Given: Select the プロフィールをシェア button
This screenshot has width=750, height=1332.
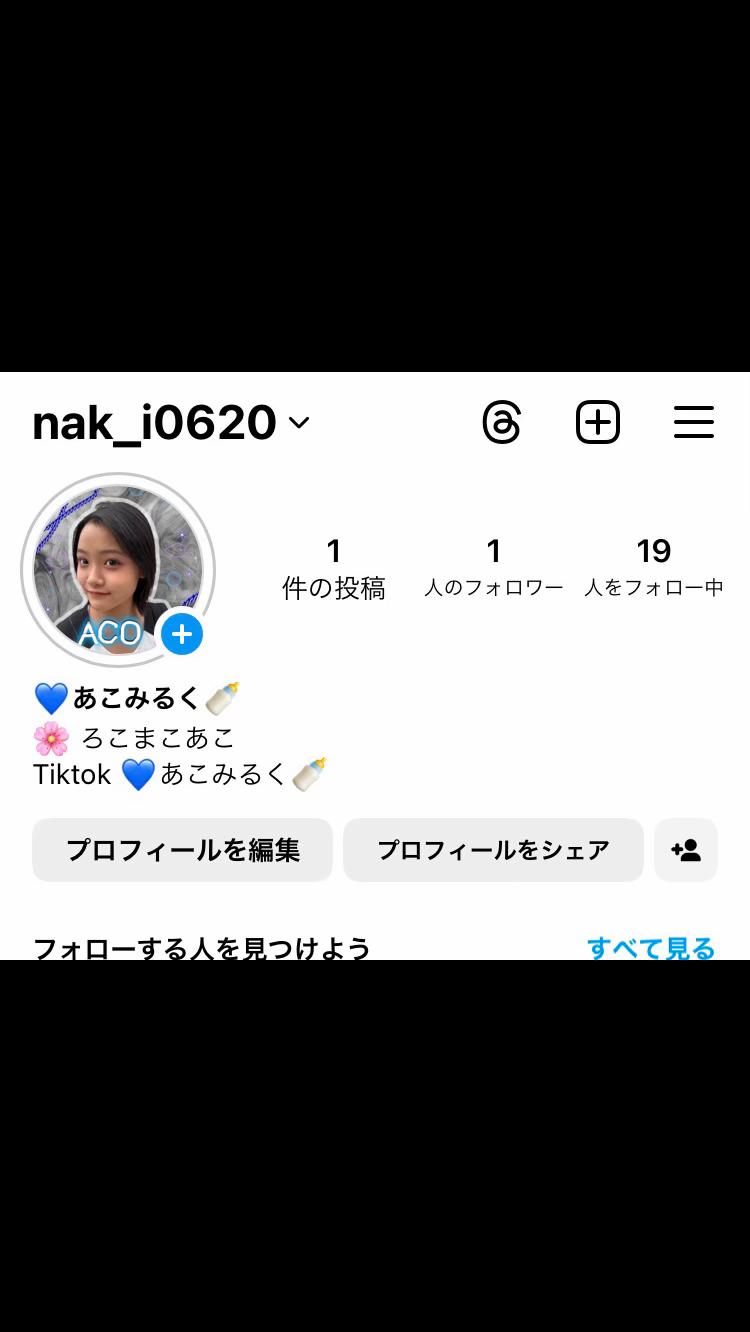Looking at the screenshot, I should click(x=493, y=850).
